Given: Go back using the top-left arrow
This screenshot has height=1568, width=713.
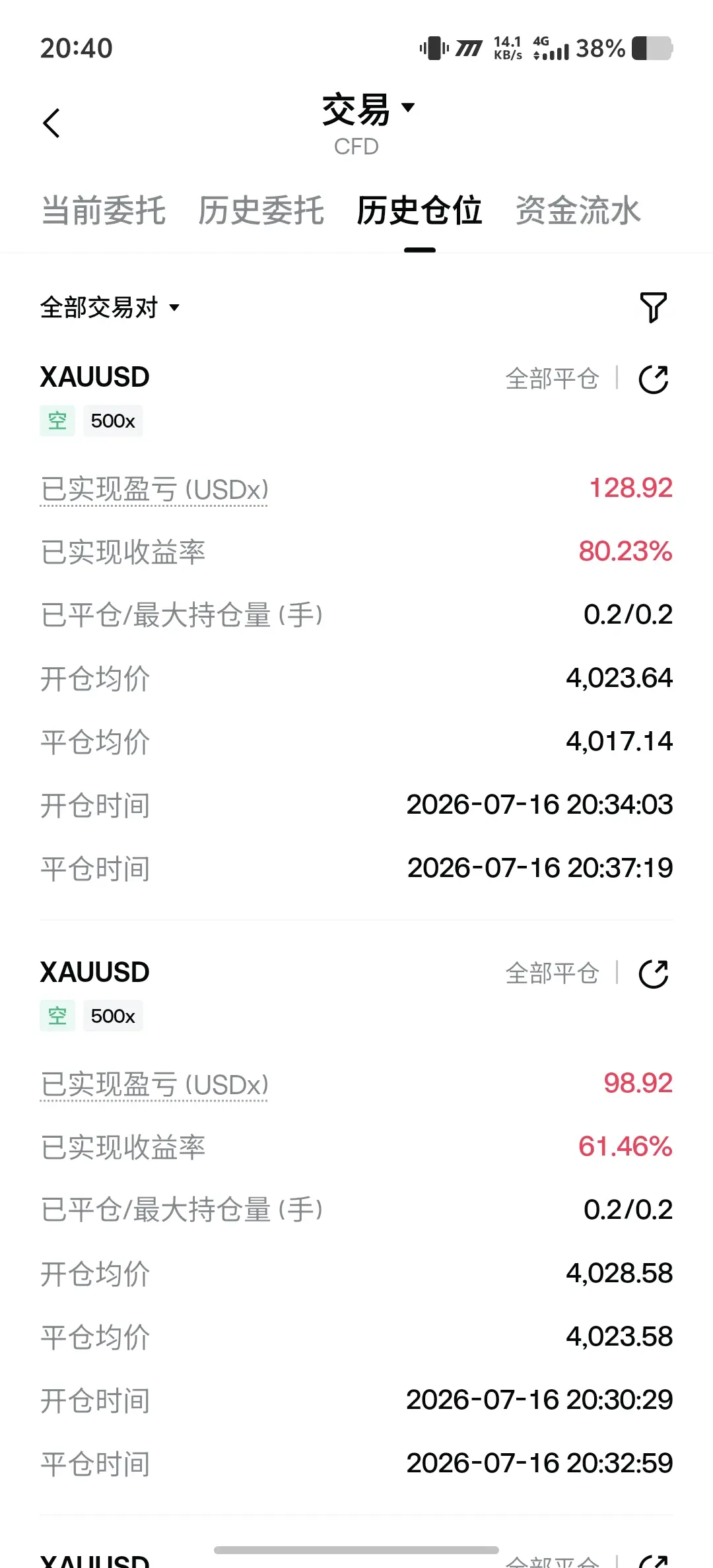Looking at the screenshot, I should [x=51, y=123].
